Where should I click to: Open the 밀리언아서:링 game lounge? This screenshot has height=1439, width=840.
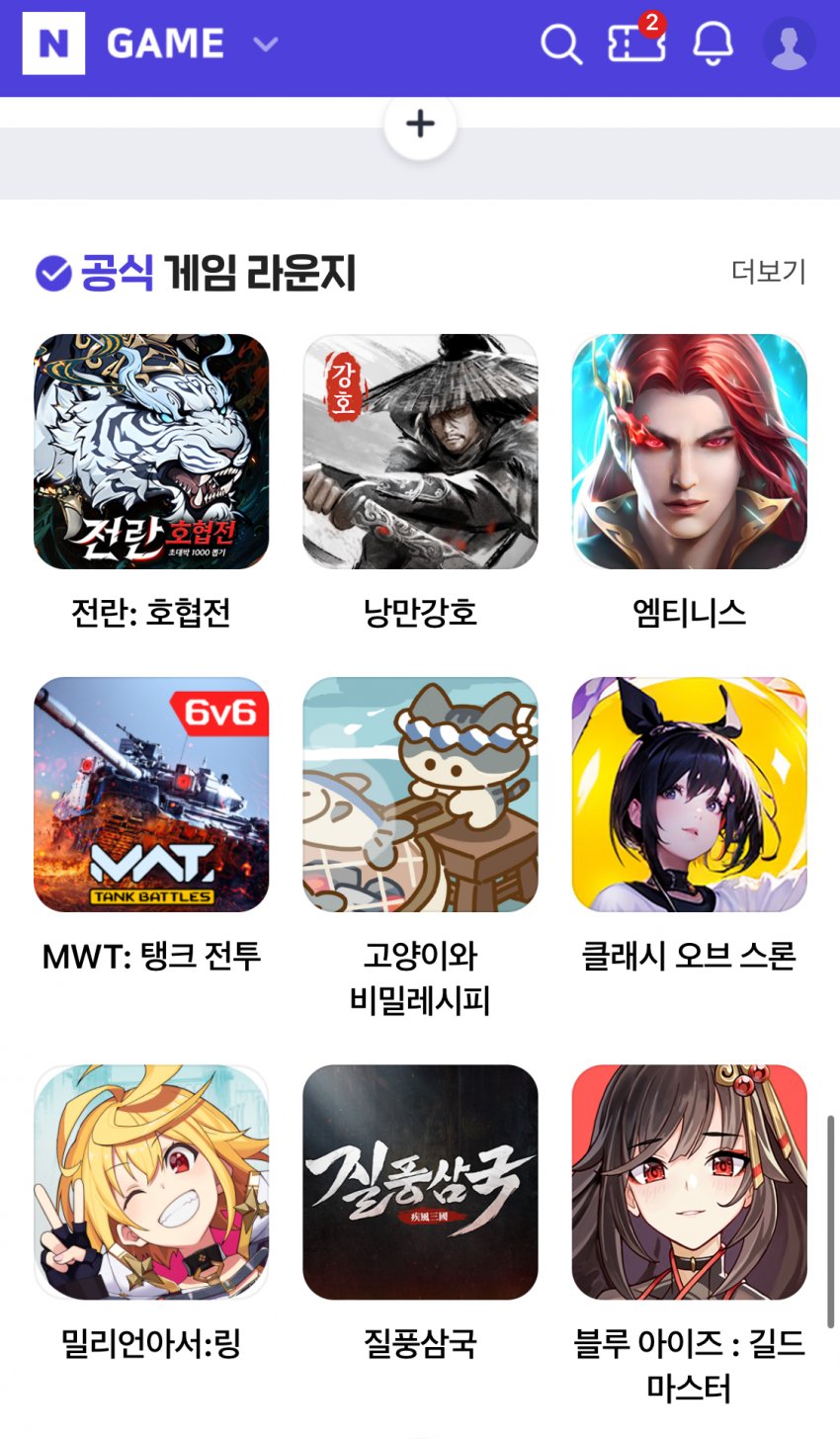(x=151, y=1182)
